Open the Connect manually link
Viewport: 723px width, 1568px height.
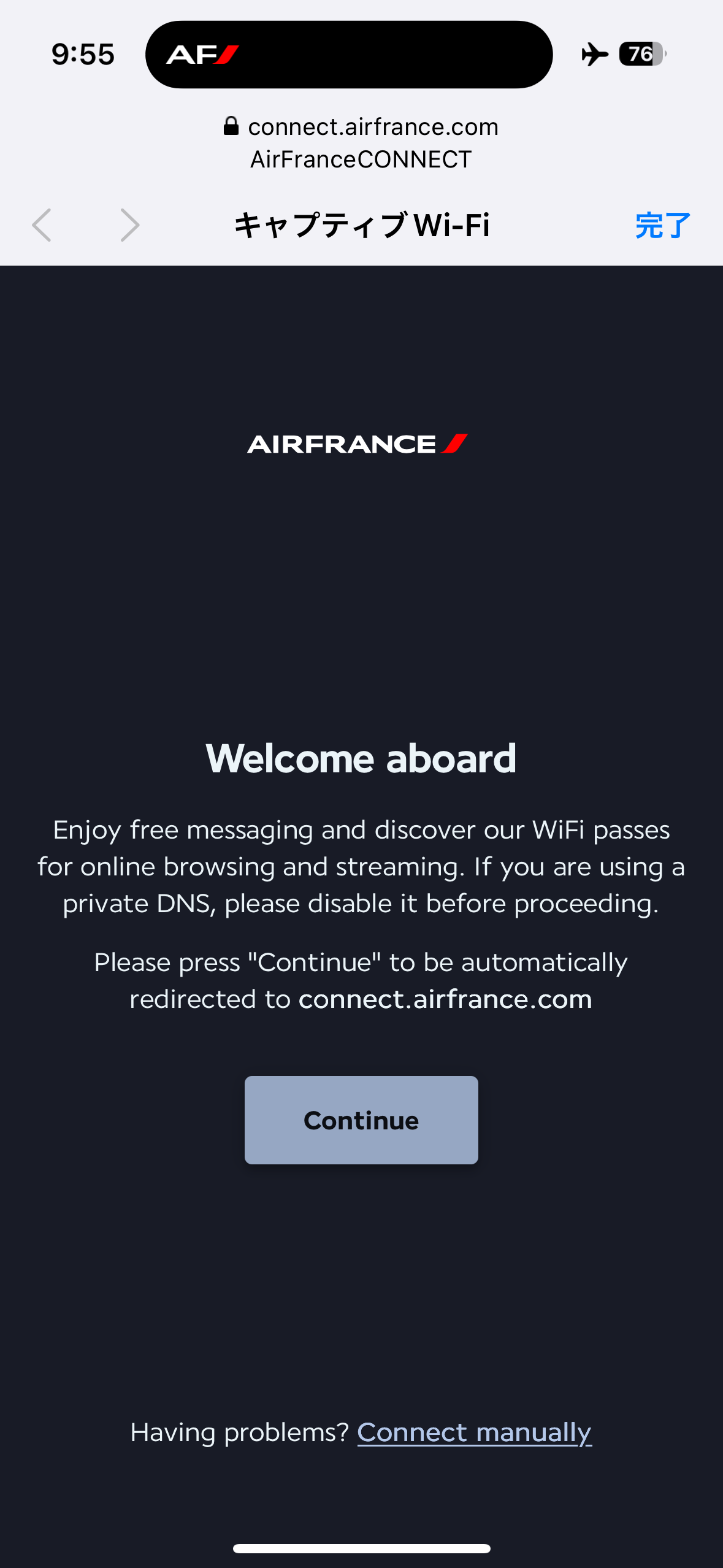pyautogui.click(x=474, y=1432)
